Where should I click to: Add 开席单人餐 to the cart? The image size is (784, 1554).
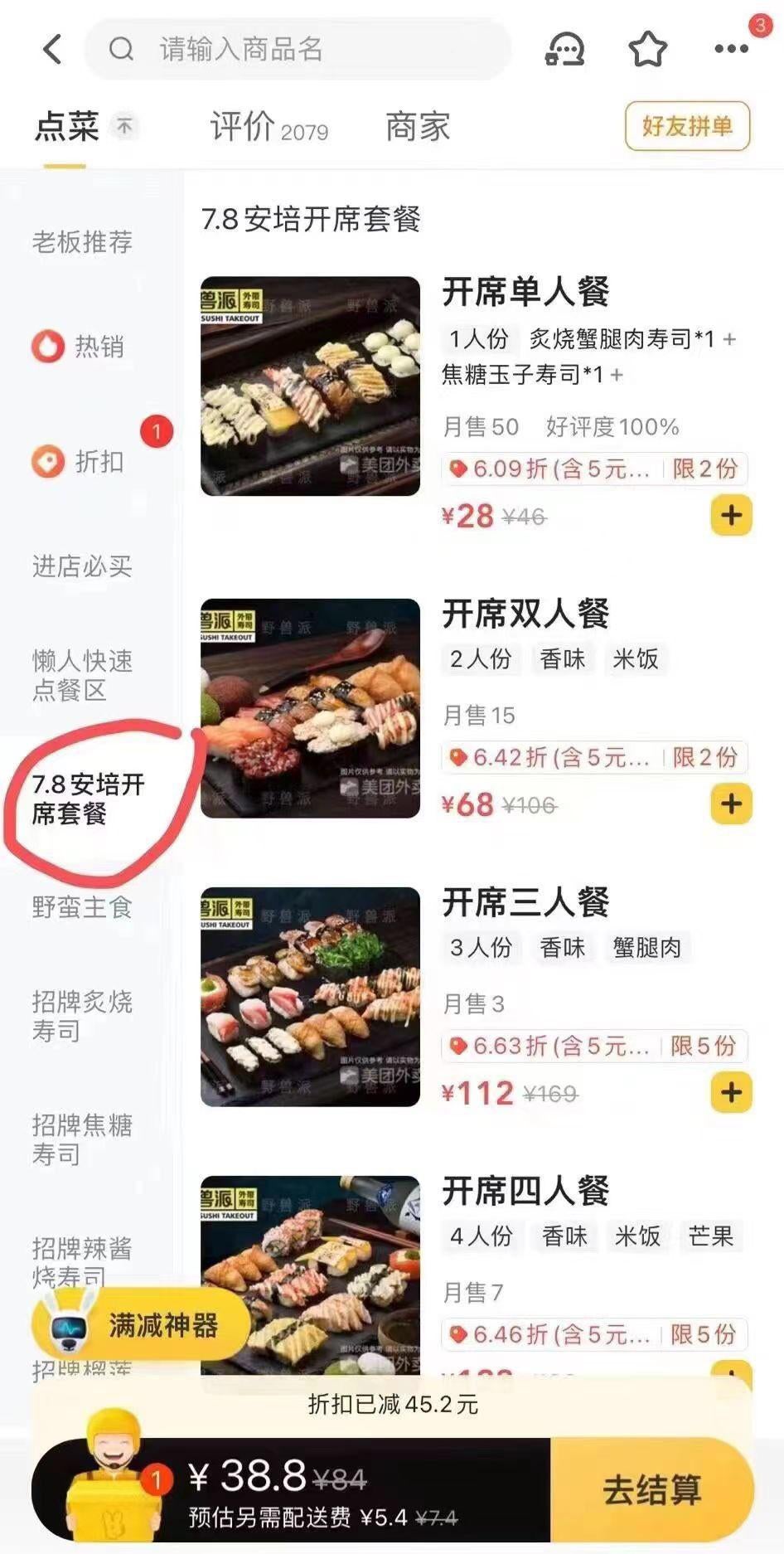tap(731, 515)
